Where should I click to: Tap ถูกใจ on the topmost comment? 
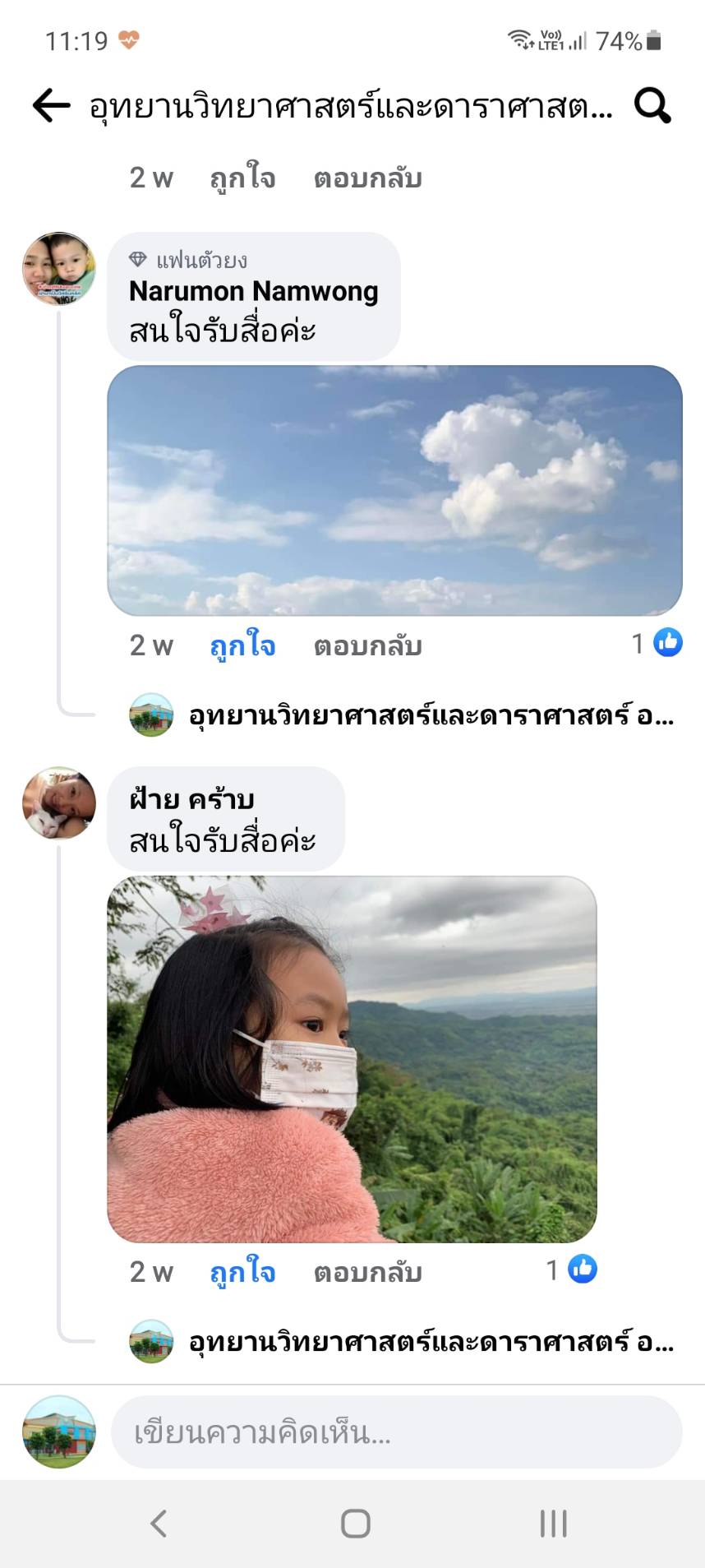point(242,178)
